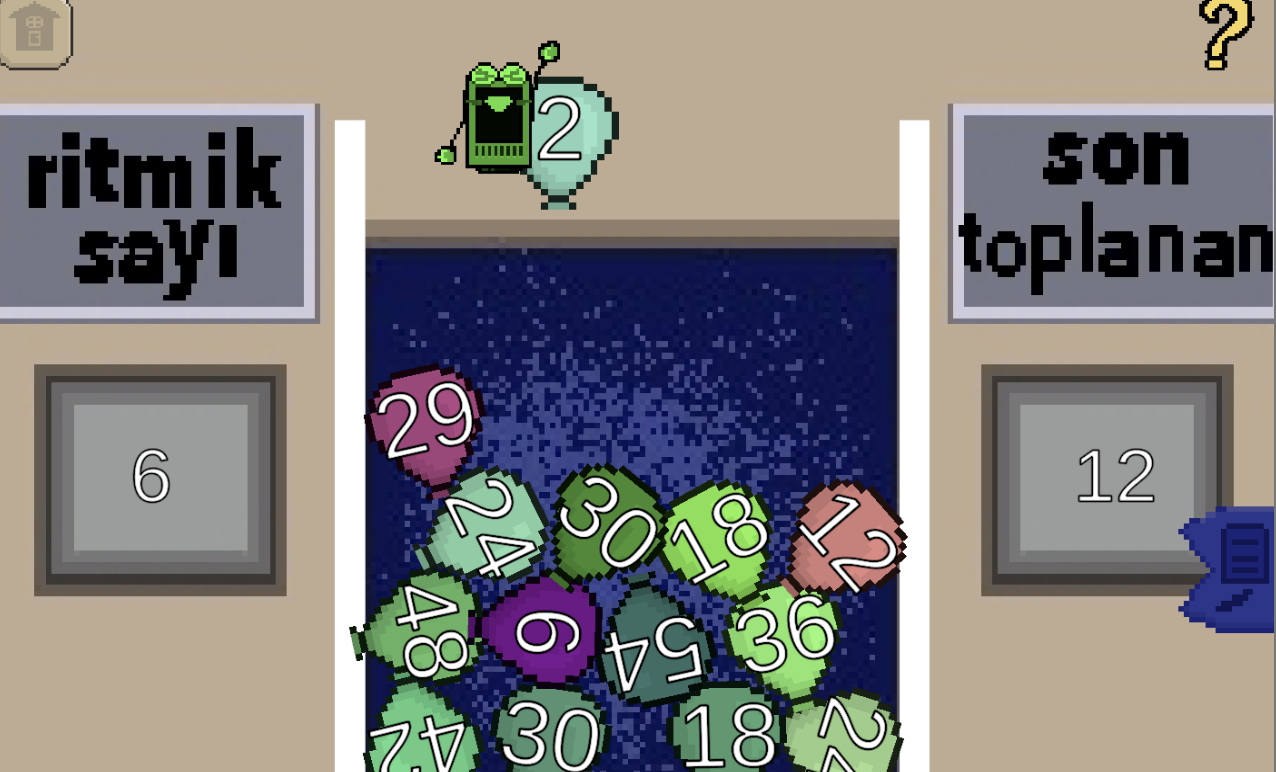Pop the purple balloon numbered 29
Image resolution: width=1276 pixels, height=772 pixels.
pyautogui.click(x=427, y=422)
